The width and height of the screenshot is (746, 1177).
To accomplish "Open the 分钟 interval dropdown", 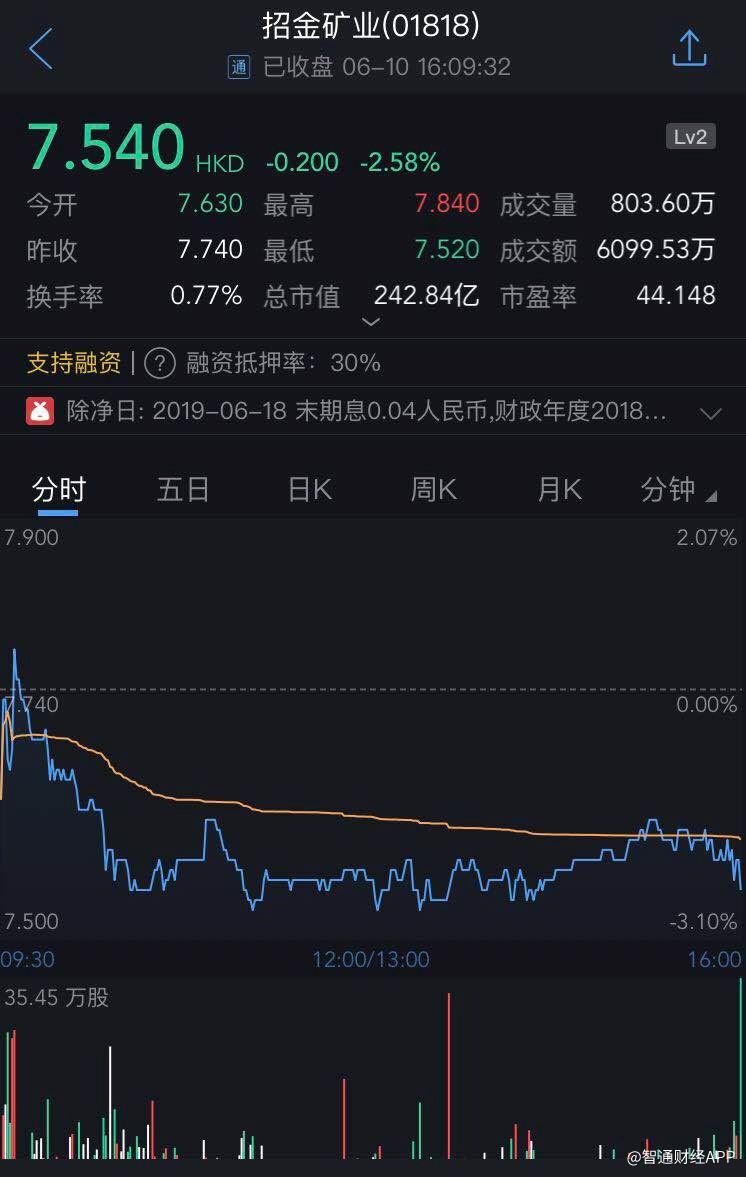I will [x=678, y=490].
